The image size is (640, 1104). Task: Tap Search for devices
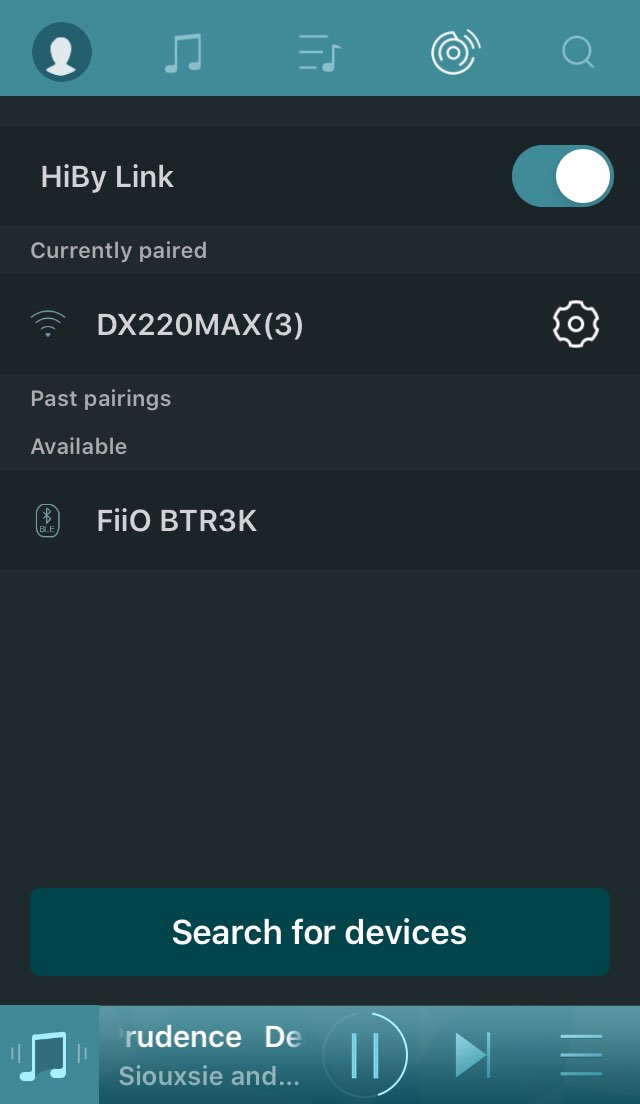320,932
